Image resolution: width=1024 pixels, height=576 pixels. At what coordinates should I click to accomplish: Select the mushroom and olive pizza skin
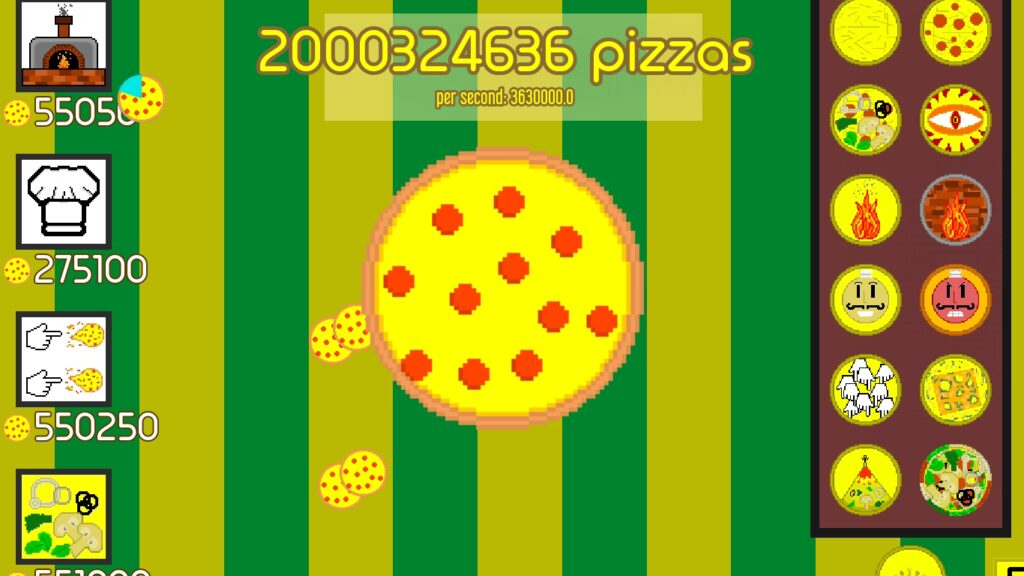(865, 120)
